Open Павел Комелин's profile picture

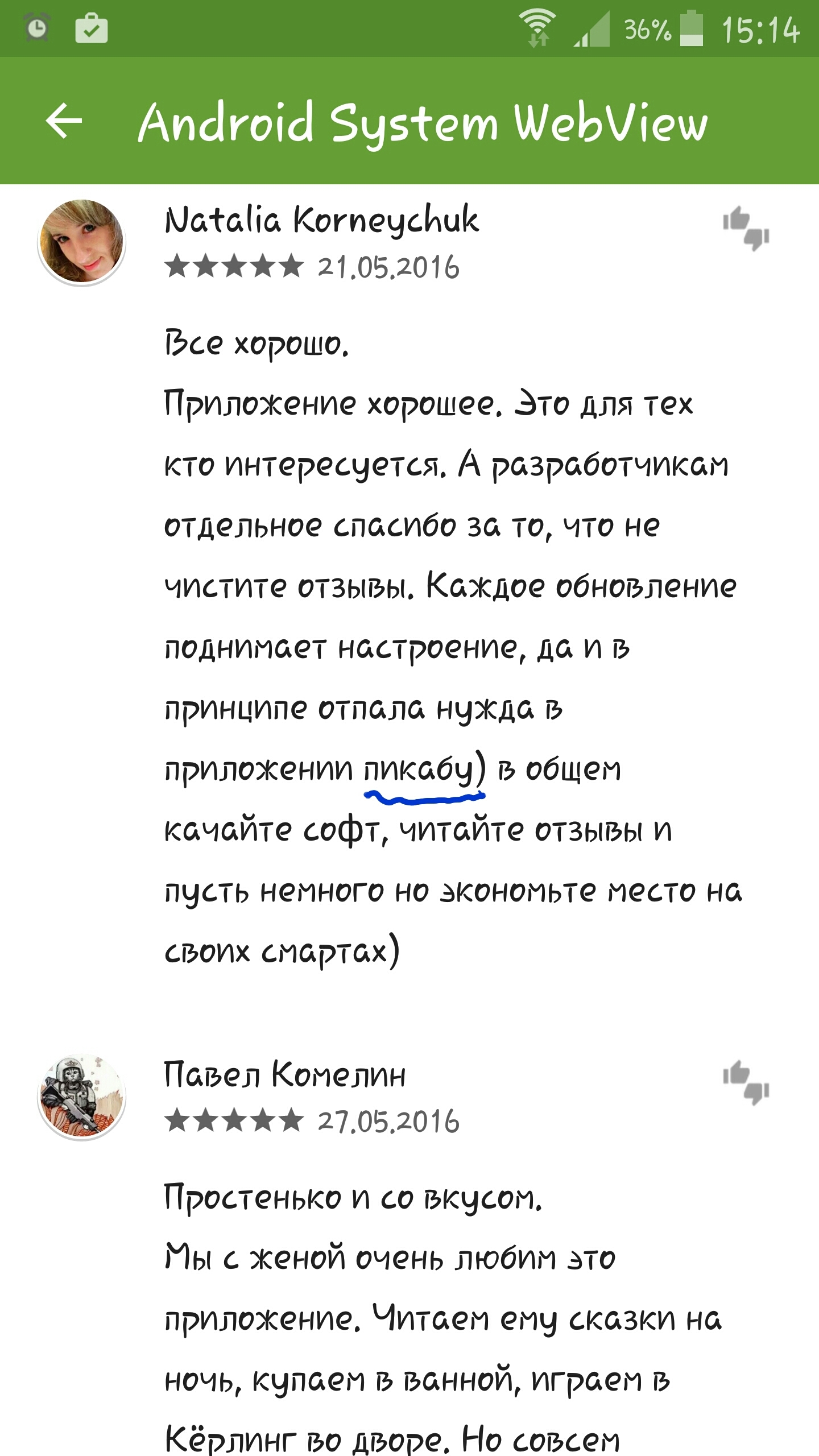tap(81, 1097)
